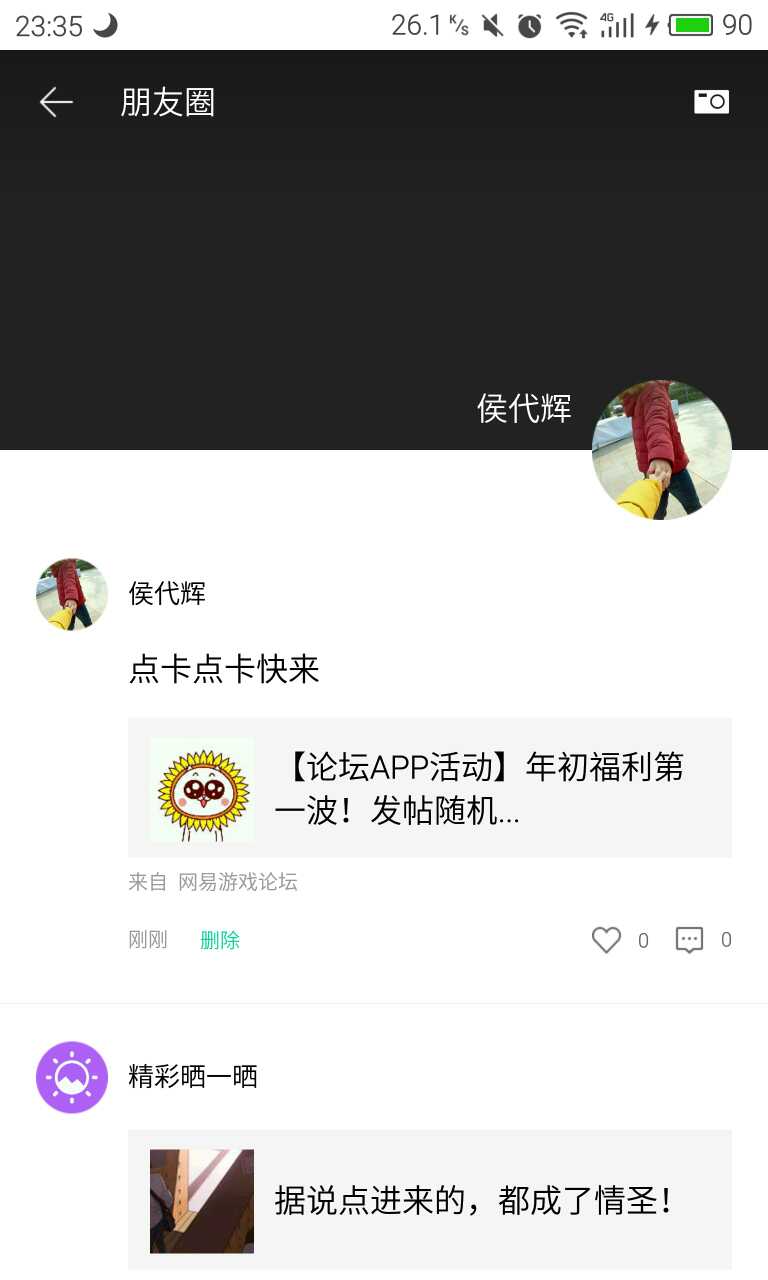Open 侯代辉's large profile avatar
The height and width of the screenshot is (1280, 768).
click(x=662, y=450)
